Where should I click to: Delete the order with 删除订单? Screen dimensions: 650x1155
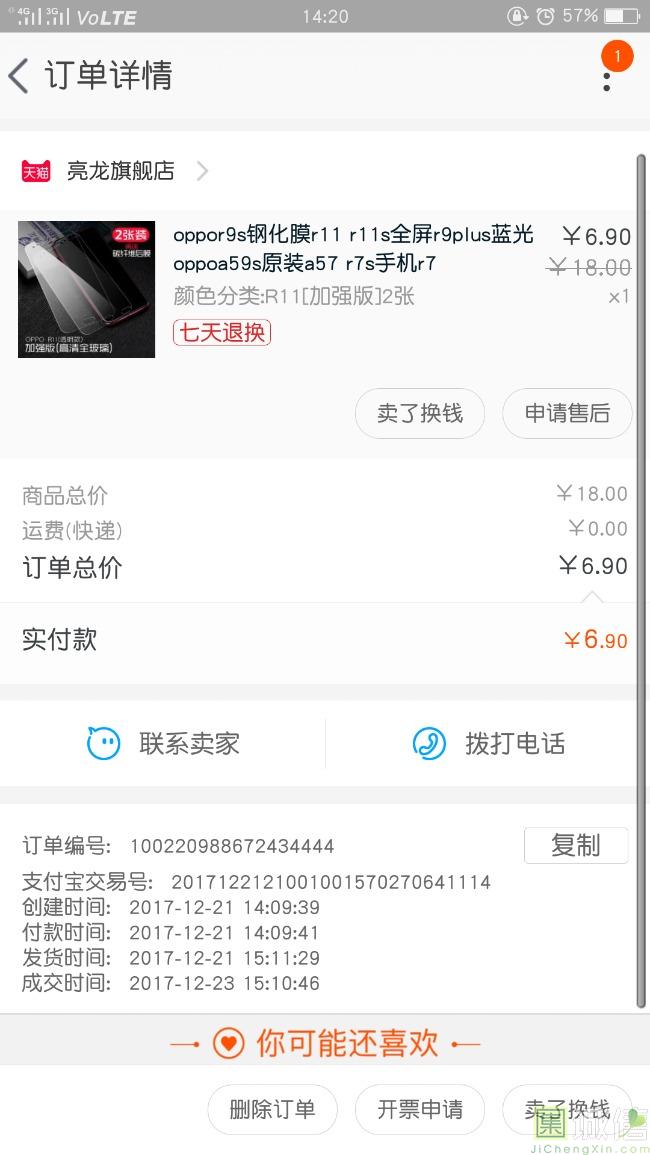pyautogui.click(x=272, y=1109)
